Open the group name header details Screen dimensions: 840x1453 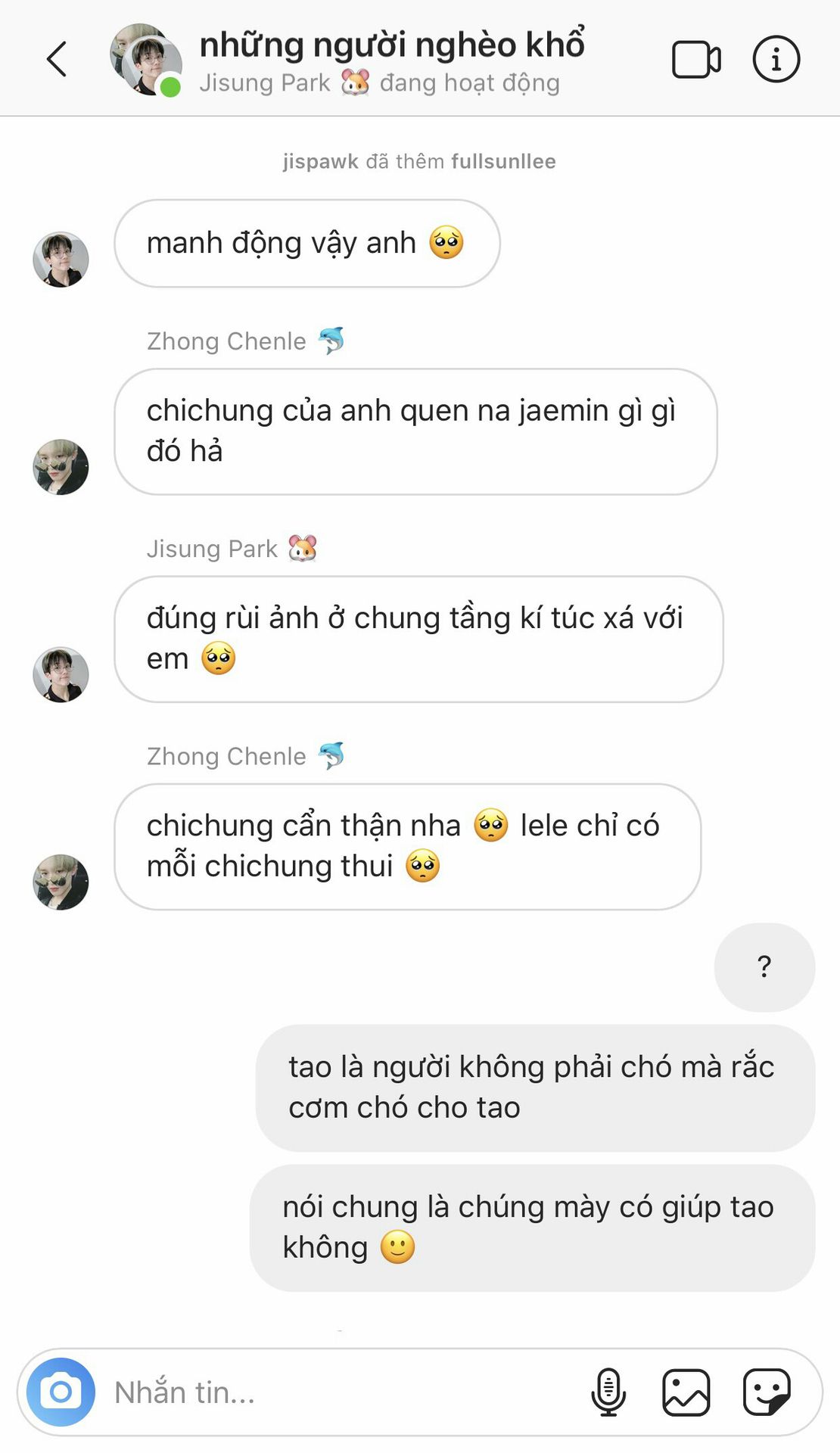tap(391, 61)
